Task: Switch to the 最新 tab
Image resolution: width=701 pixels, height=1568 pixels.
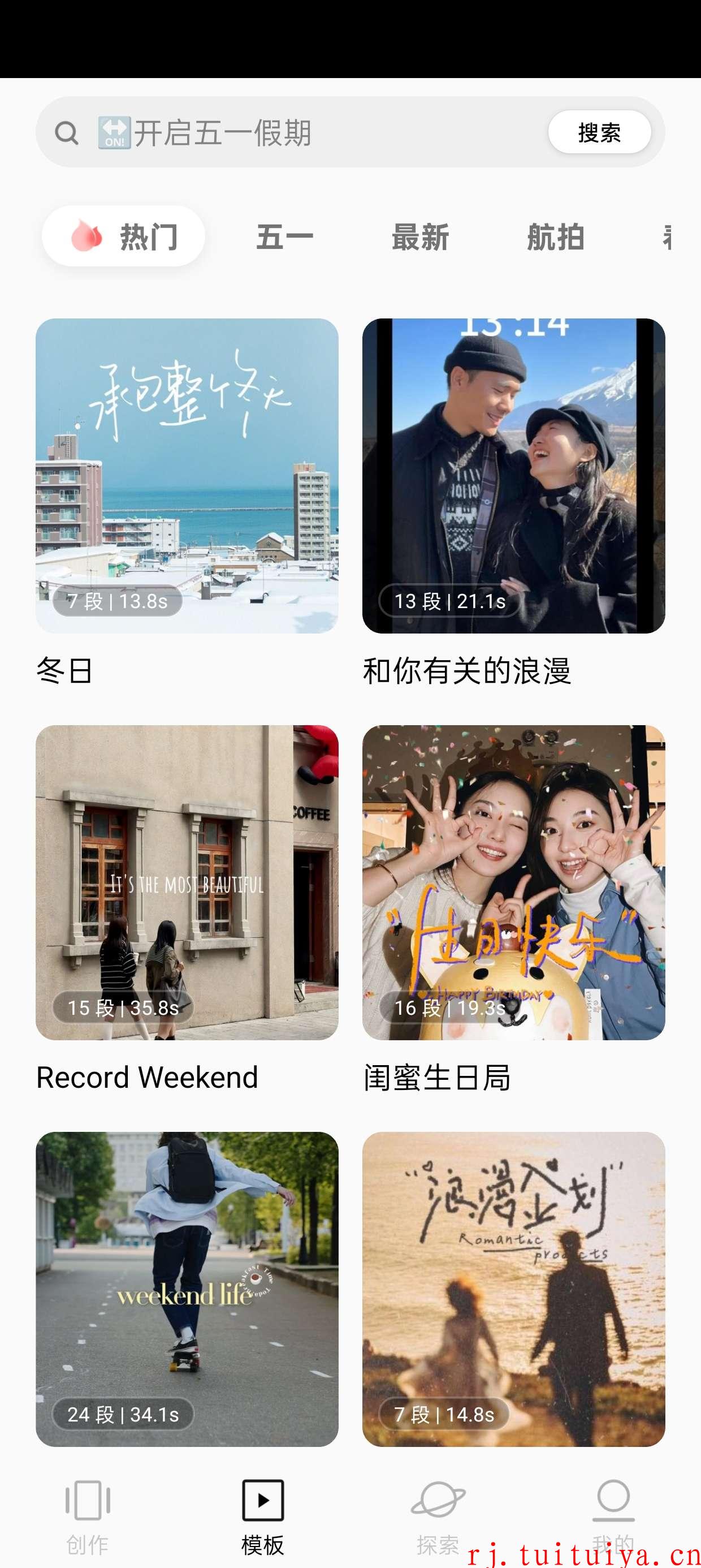Action: pyautogui.click(x=420, y=237)
